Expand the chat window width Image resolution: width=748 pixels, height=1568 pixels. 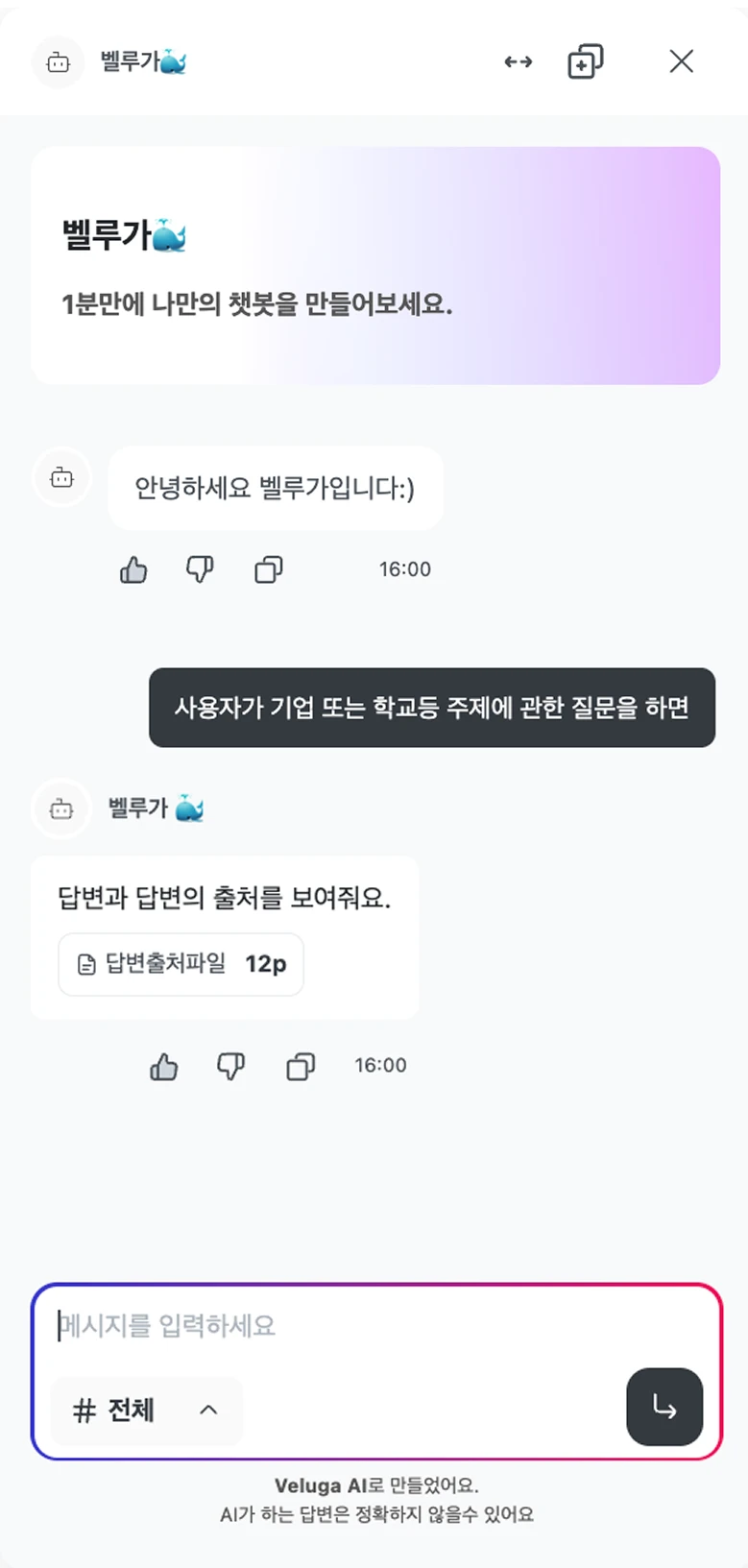(519, 62)
